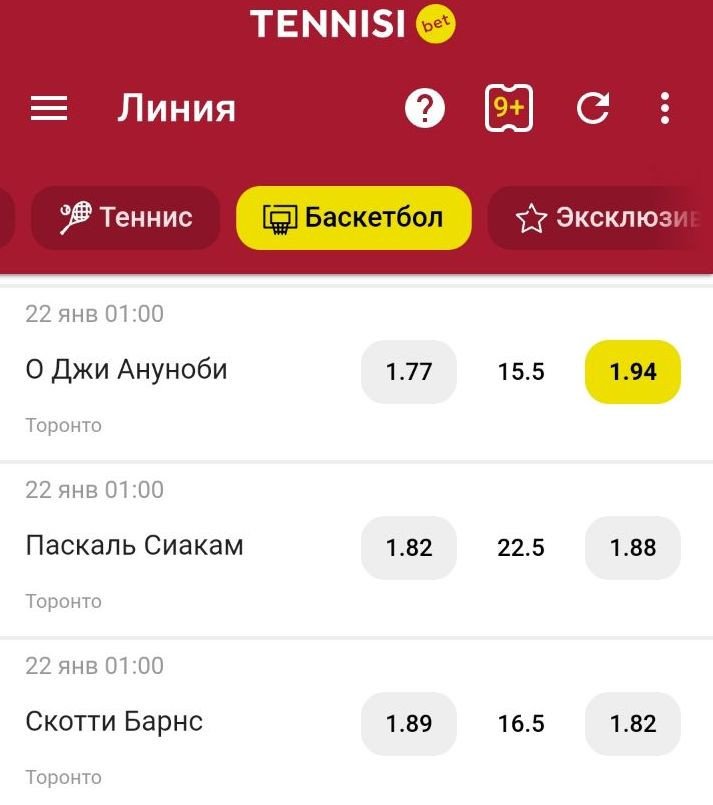Pick odds 1.77 for О Джи Ануноби
The image size is (713, 805).
[409, 372]
